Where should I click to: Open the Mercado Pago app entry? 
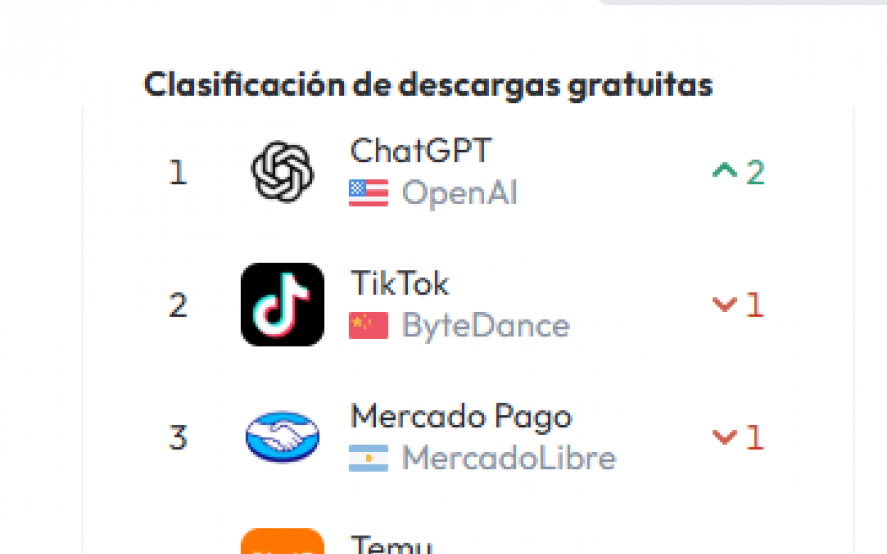(460, 416)
